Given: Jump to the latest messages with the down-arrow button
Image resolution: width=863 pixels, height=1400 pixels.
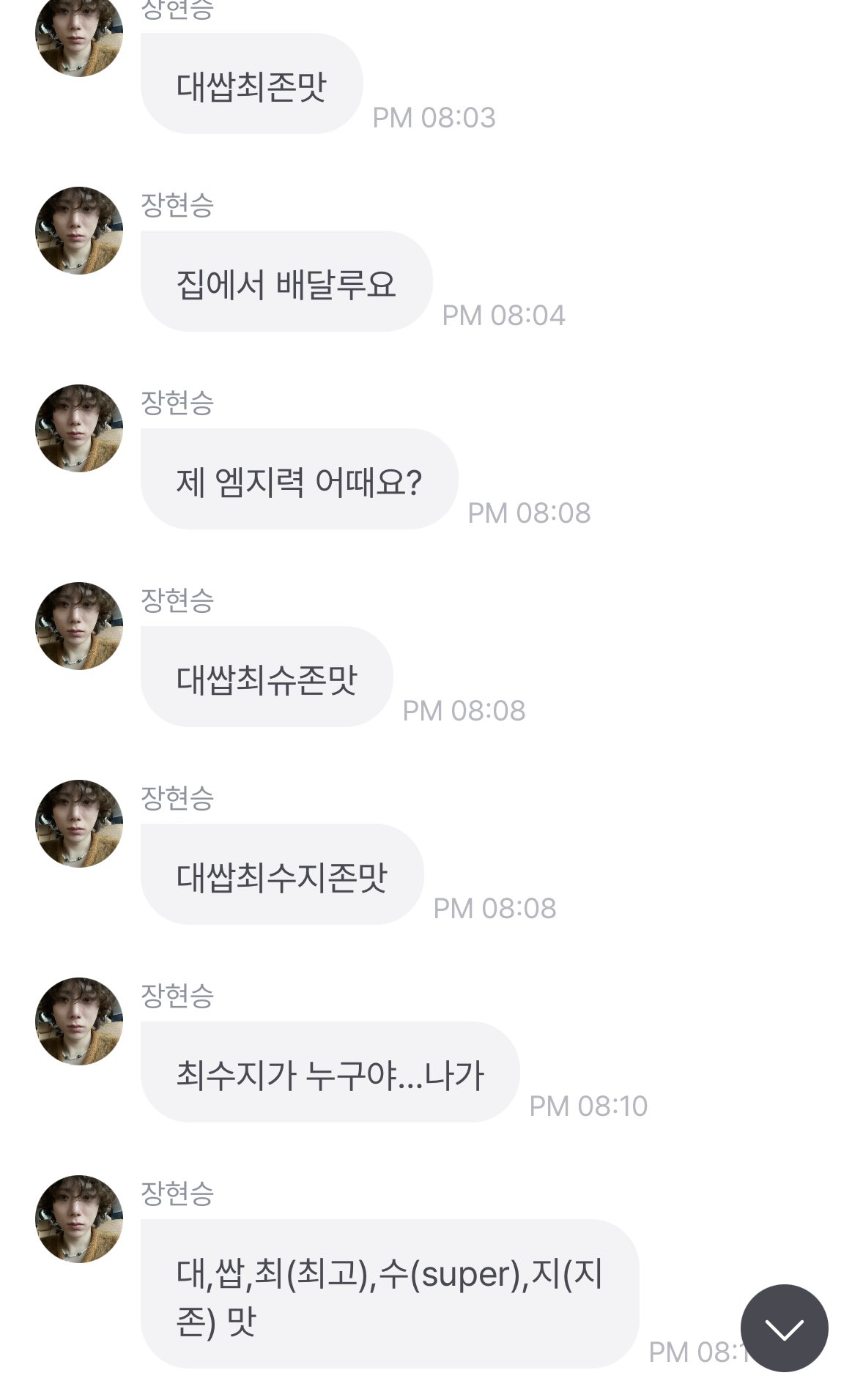Looking at the screenshot, I should [784, 1328].
